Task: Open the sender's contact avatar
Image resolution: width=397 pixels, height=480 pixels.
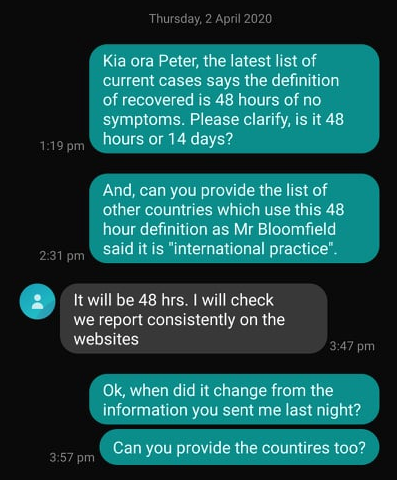Action: pyautogui.click(x=37, y=302)
